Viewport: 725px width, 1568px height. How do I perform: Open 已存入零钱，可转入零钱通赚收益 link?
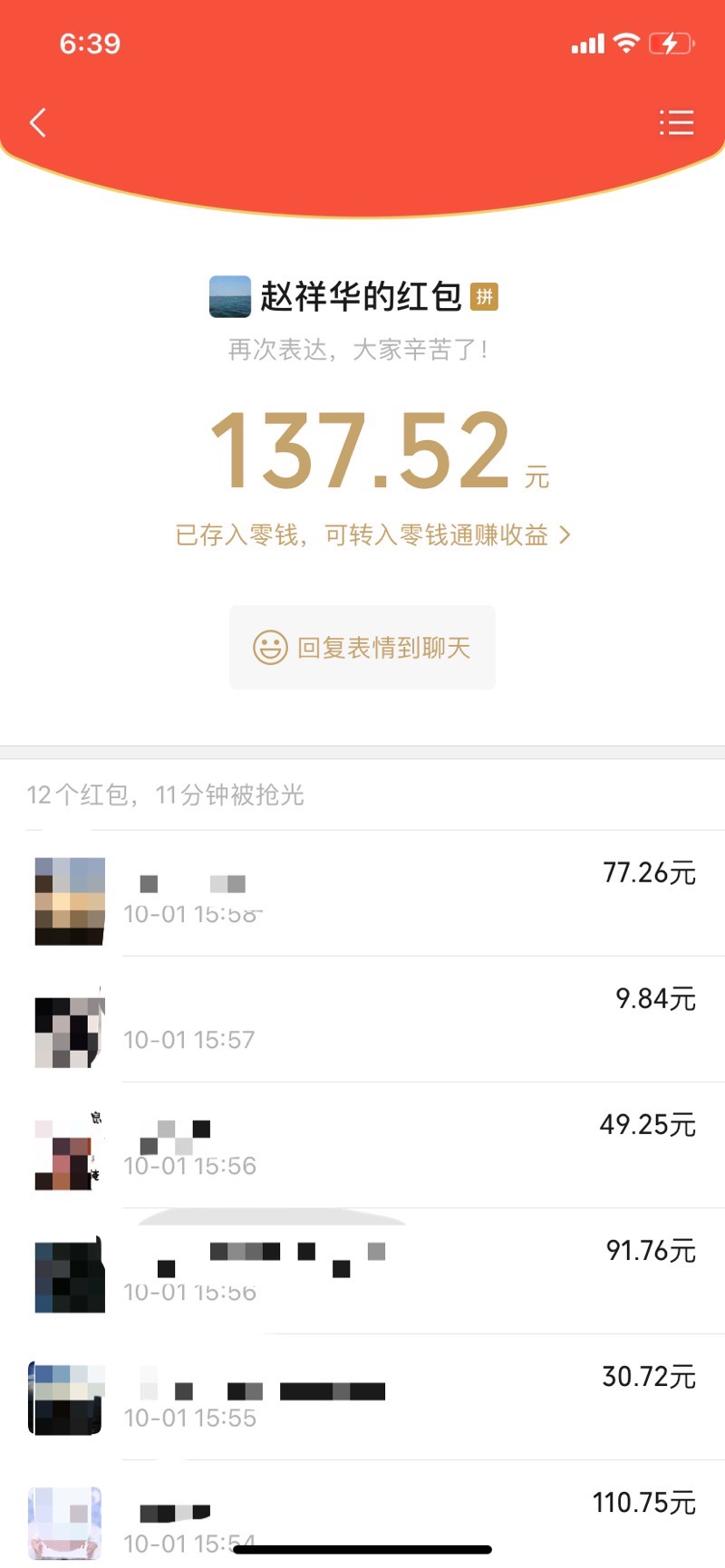(x=372, y=535)
